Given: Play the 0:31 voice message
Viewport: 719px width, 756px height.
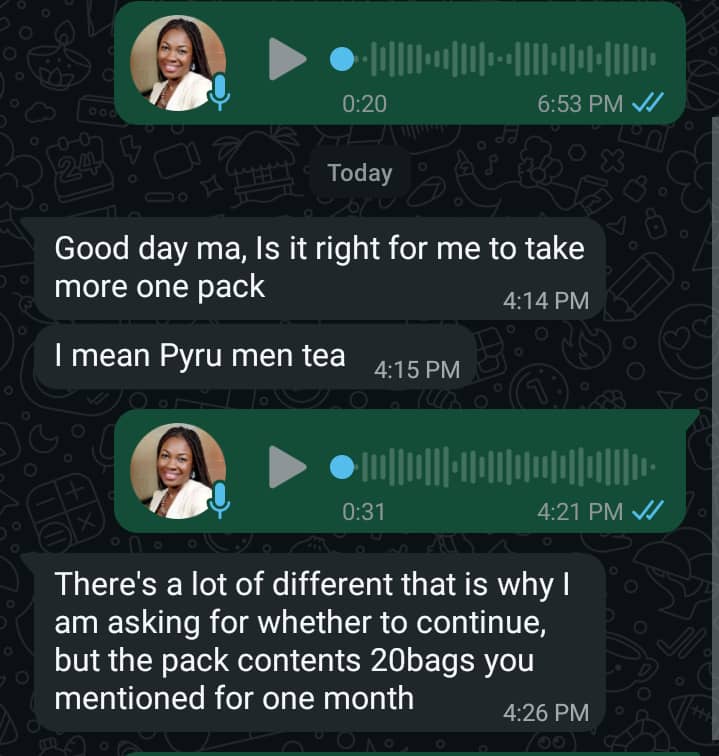Looking at the screenshot, I should [x=287, y=467].
